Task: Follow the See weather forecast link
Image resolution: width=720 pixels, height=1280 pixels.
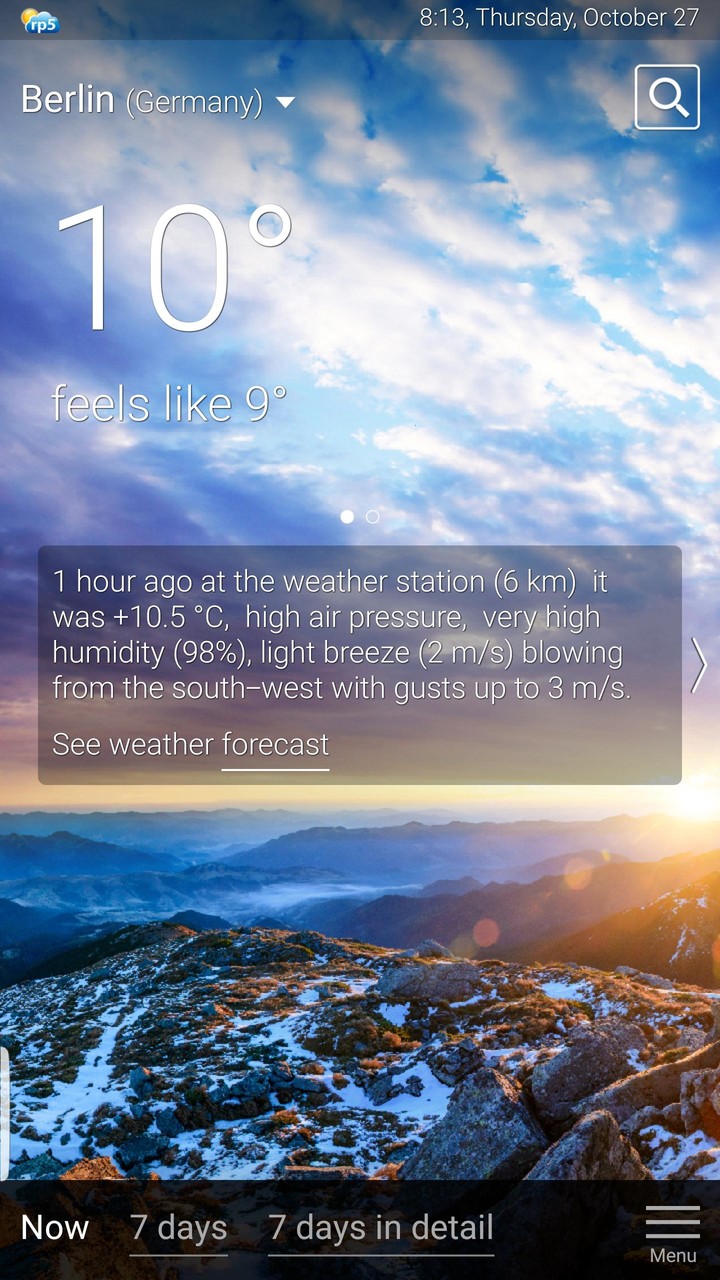Action: (x=190, y=745)
